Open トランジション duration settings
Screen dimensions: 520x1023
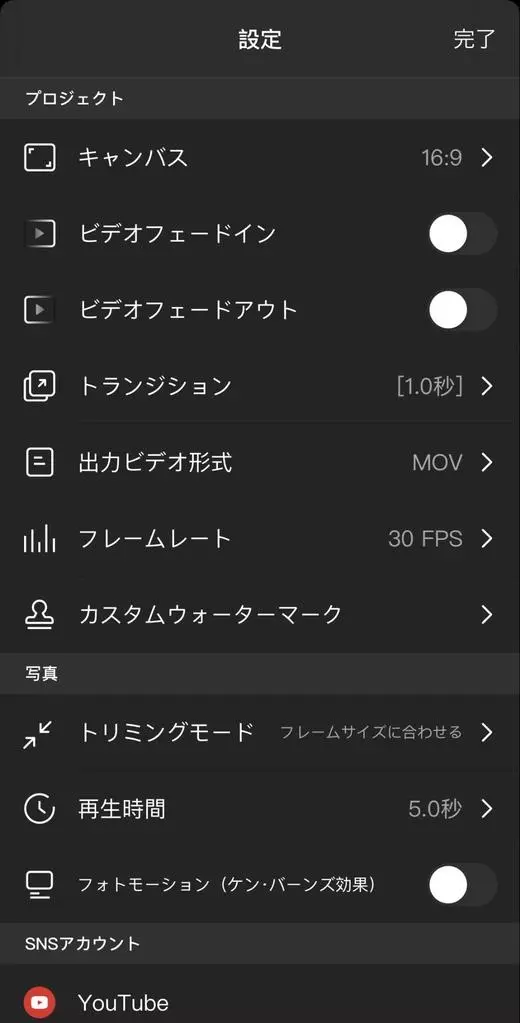pyautogui.click(x=260, y=386)
